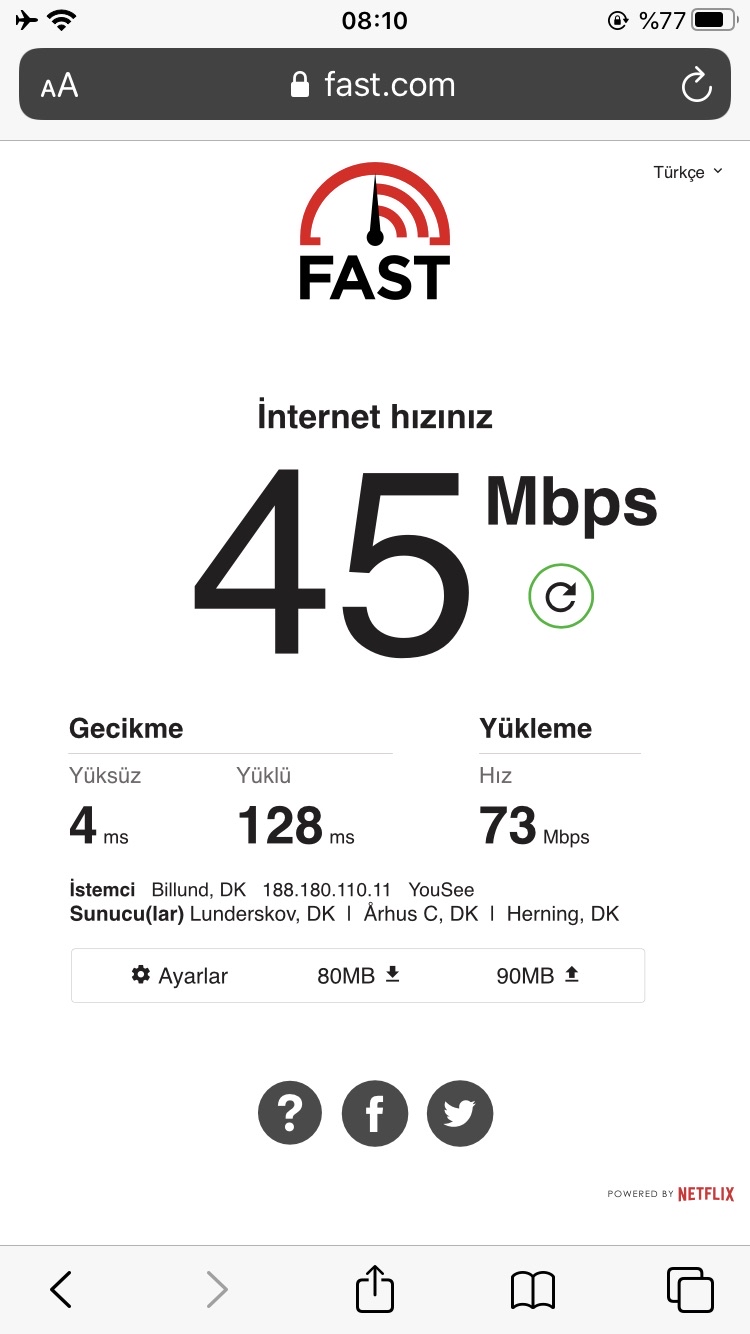
Task: Open Safari bookmarks
Action: [533, 1290]
